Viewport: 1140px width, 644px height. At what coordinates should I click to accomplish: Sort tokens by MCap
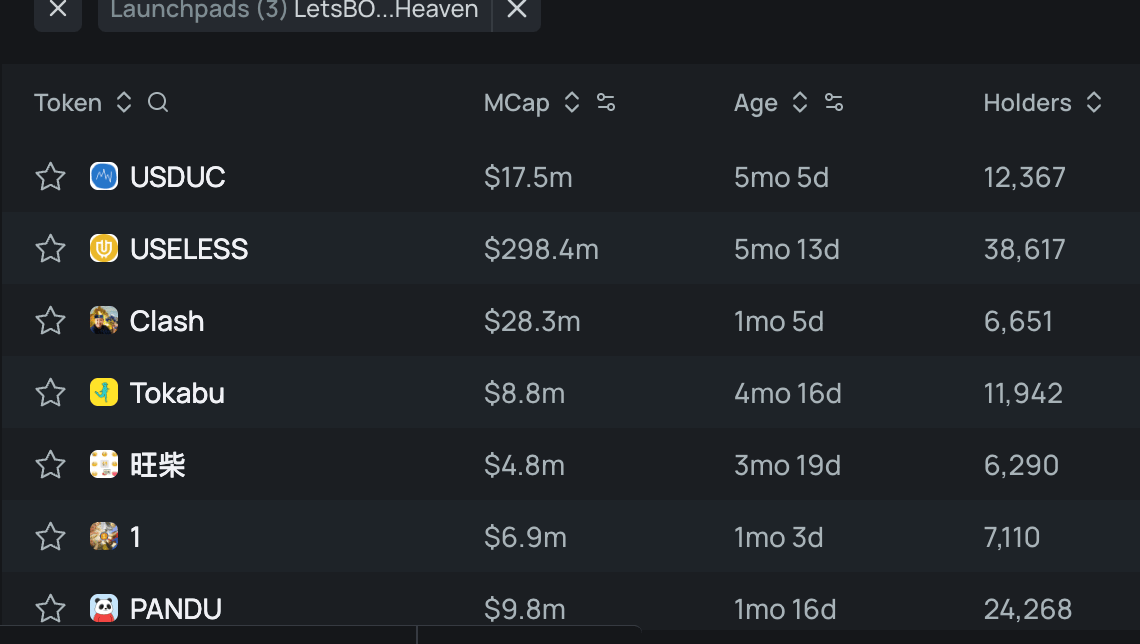click(571, 102)
